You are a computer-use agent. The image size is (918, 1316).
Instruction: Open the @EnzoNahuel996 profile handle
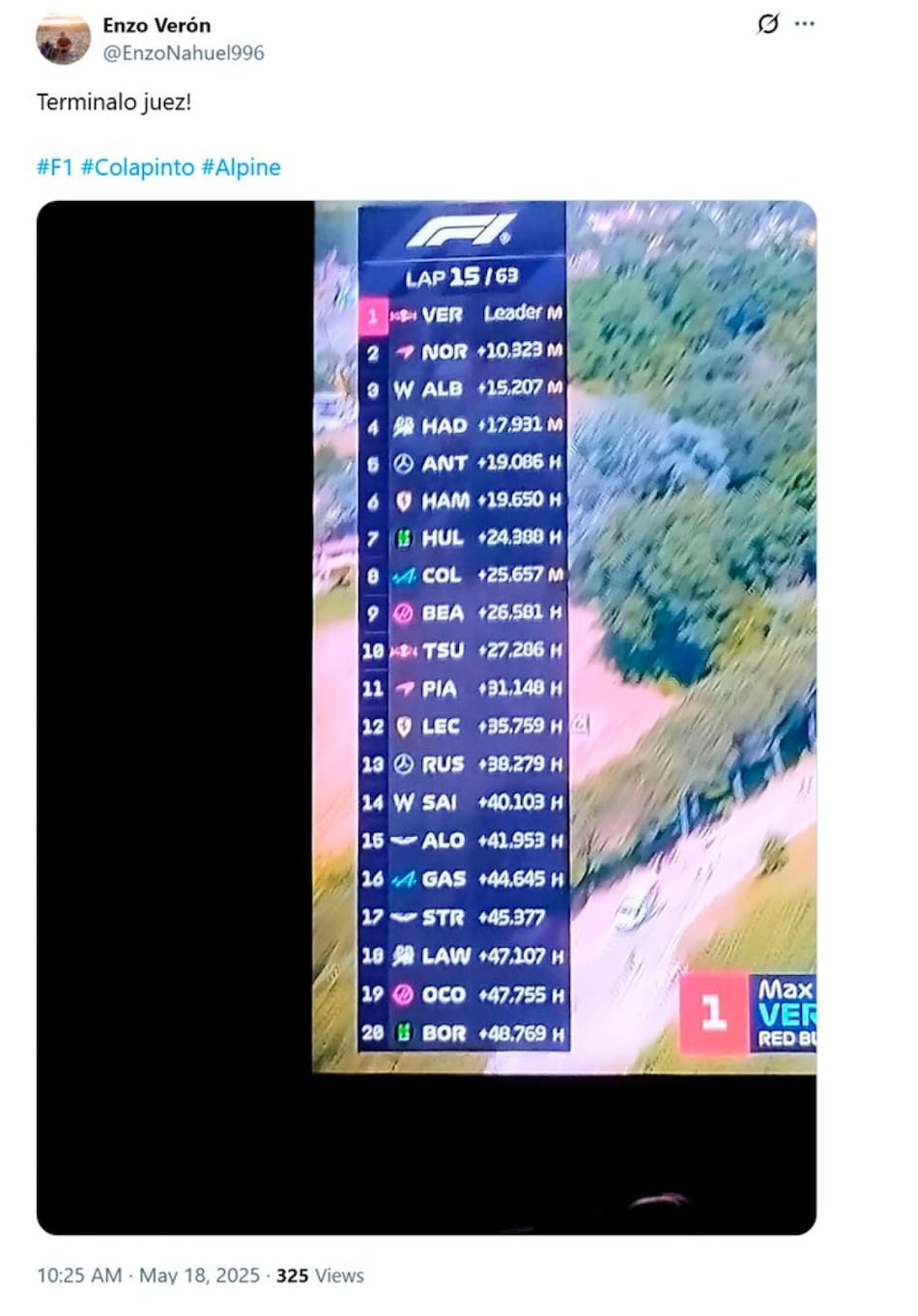[x=184, y=54]
